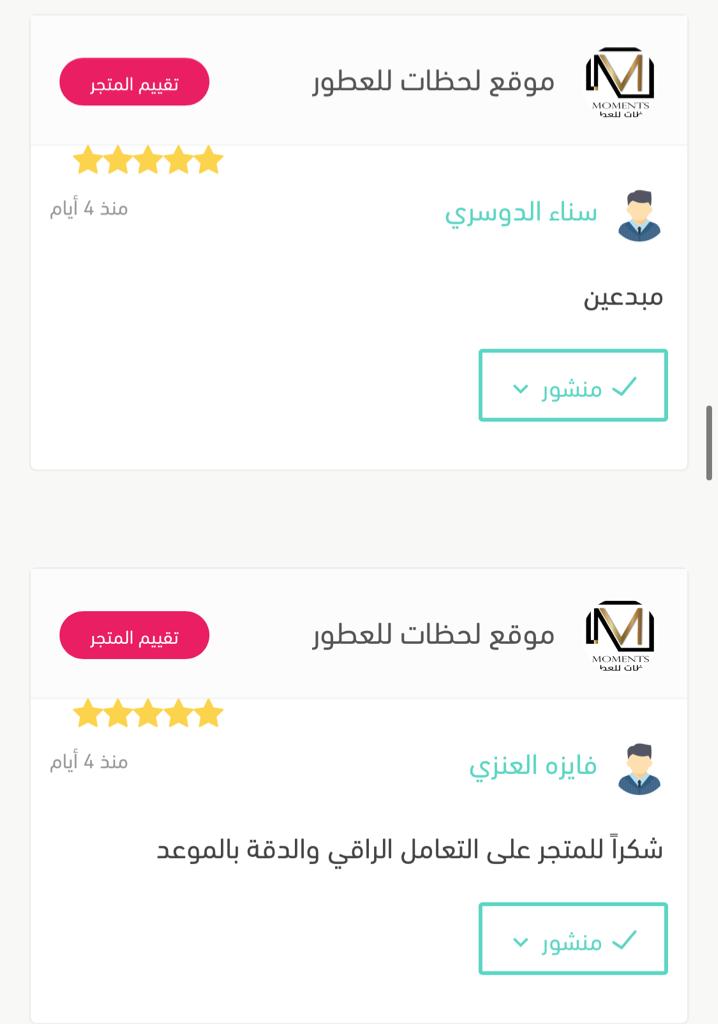Tap تقييم المتجر badge on فايزه العنزي's review
The height and width of the screenshot is (1024, 718).
point(134,636)
